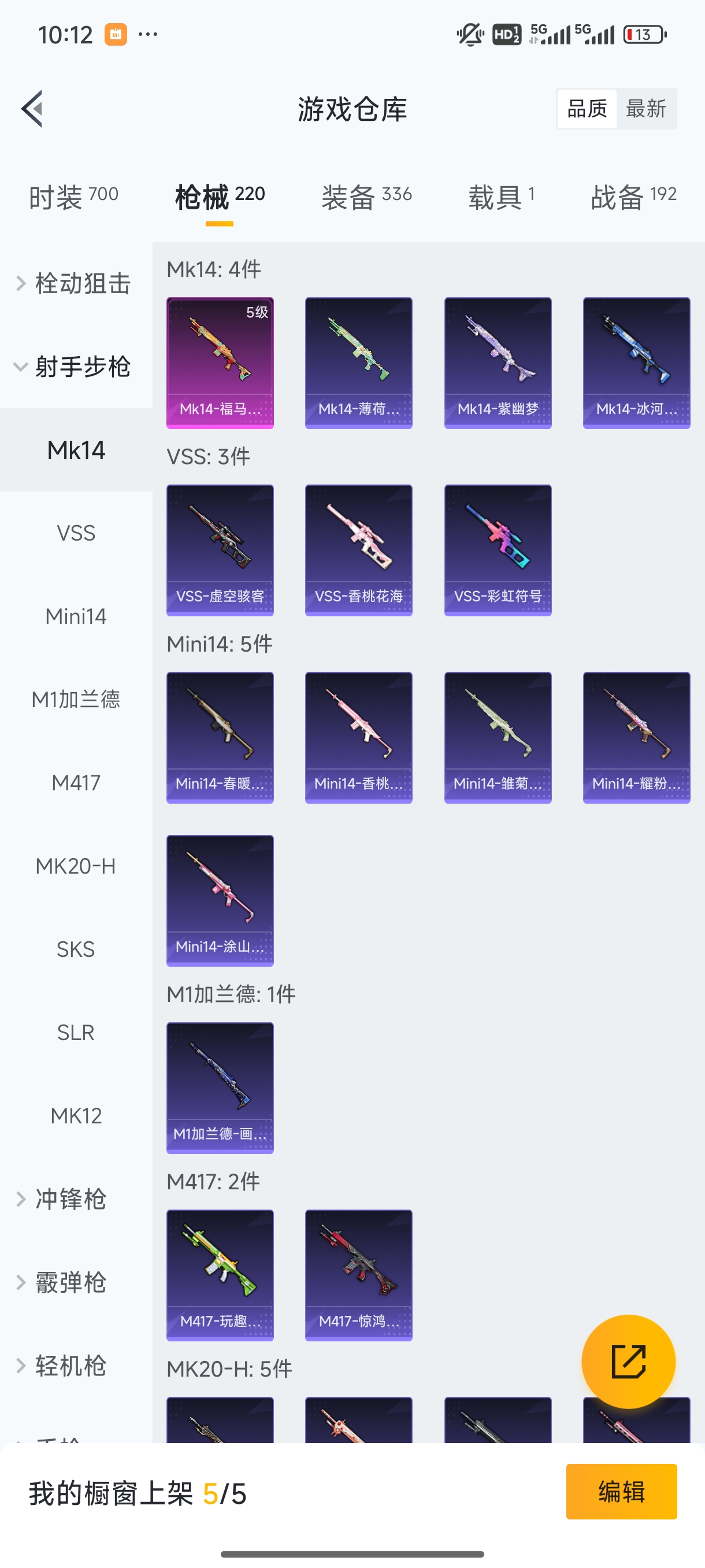Image resolution: width=705 pixels, height=1568 pixels.
Task: Tap the 编辑 button
Action: point(621,1491)
